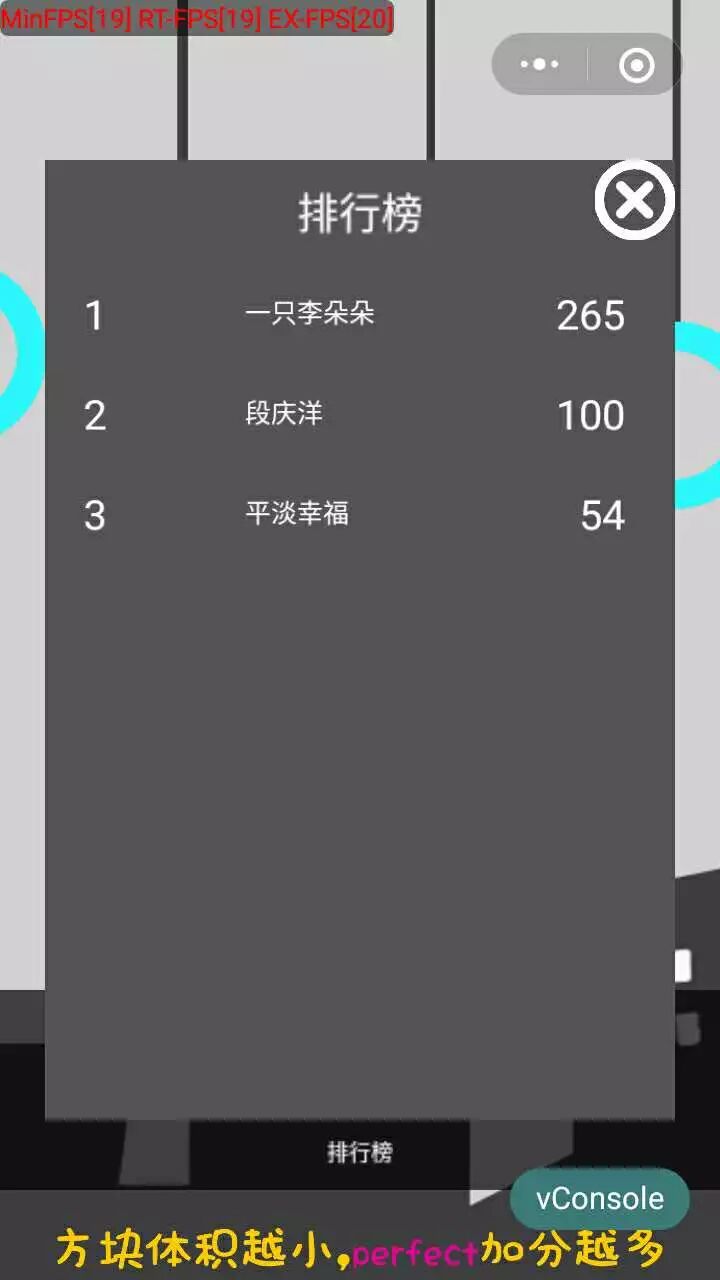This screenshot has width=720, height=1280.
Task: Open the vConsole debug panel
Action: 600,1199
